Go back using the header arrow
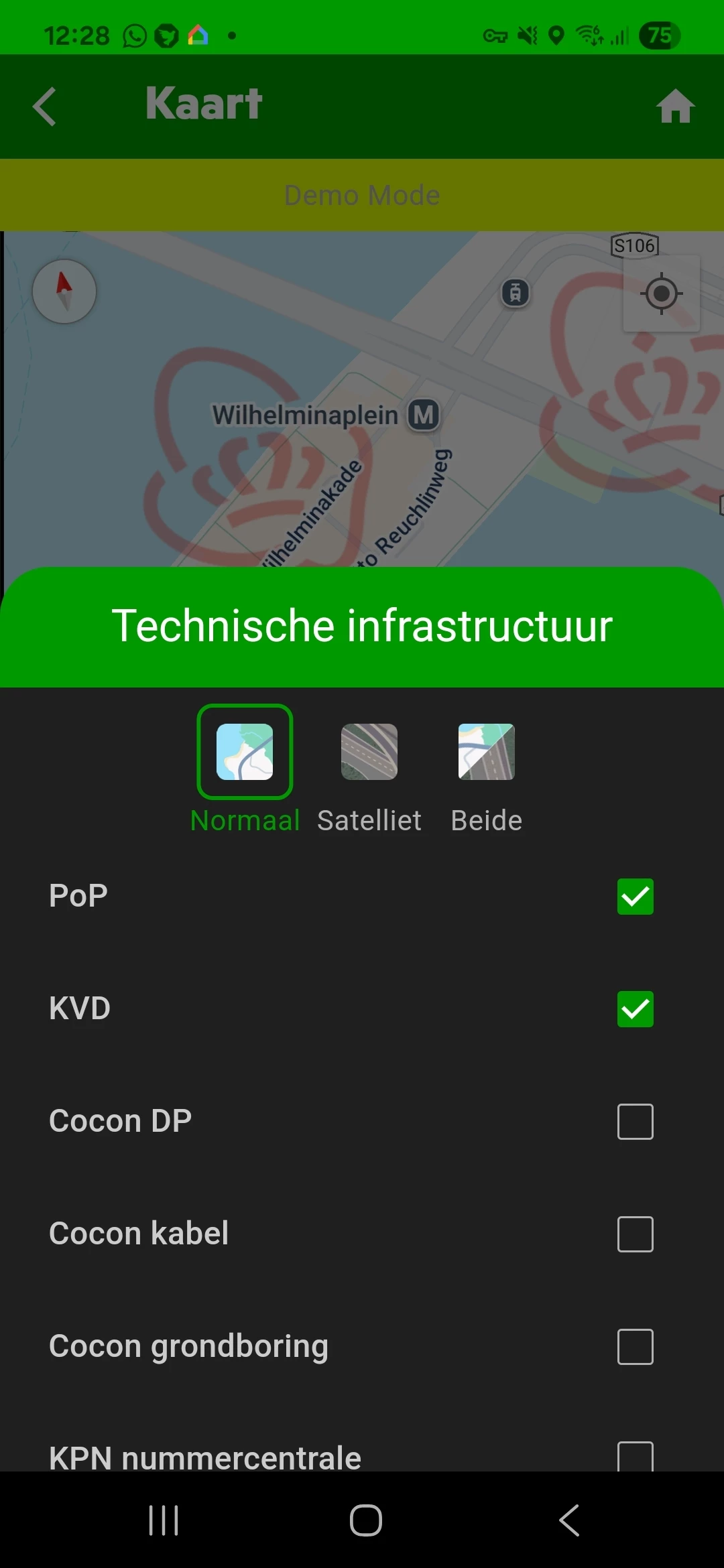724x1568 pixels. 45,107
